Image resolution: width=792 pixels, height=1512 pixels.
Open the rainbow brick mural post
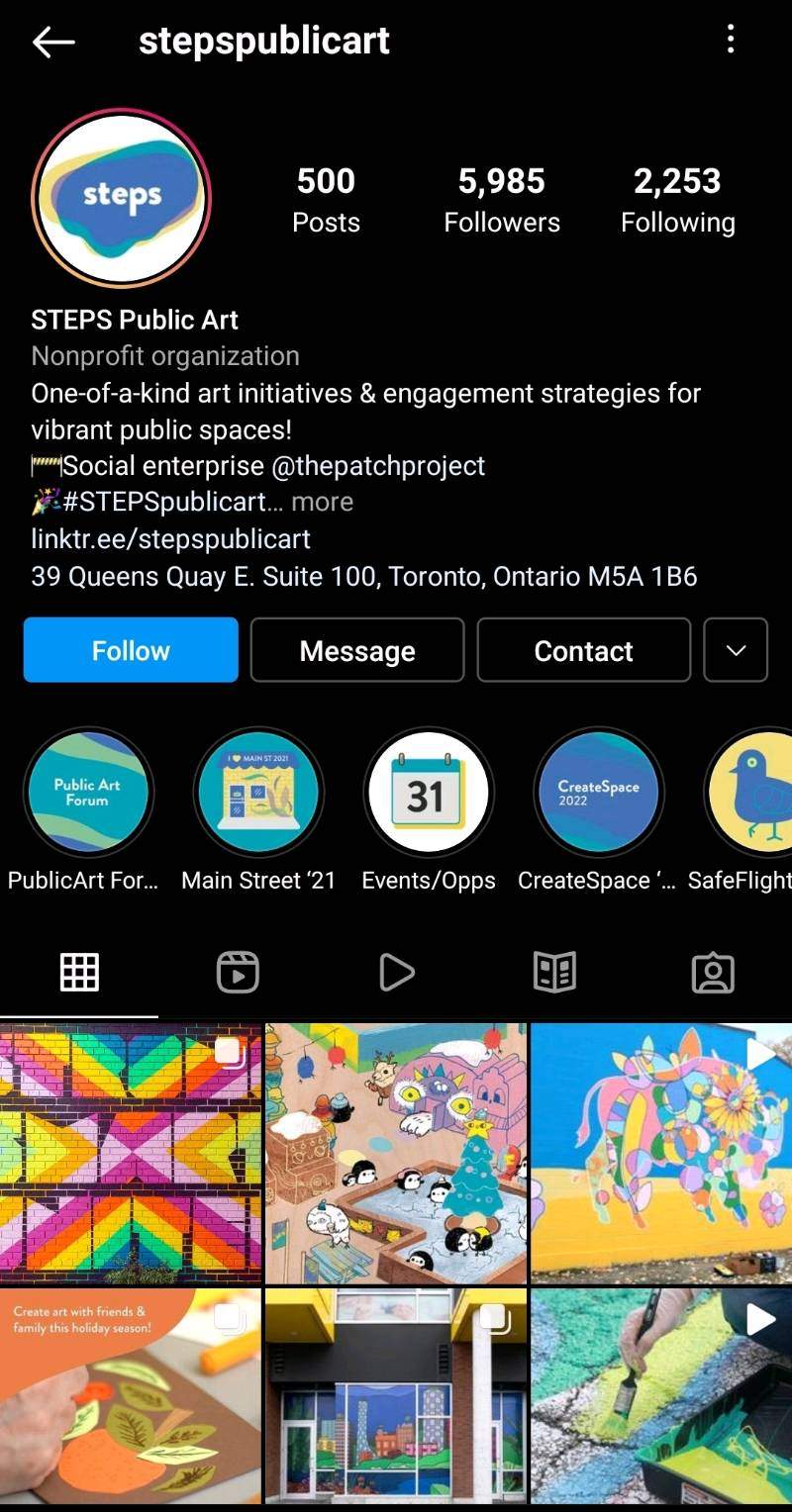(x=130, y=1153)
